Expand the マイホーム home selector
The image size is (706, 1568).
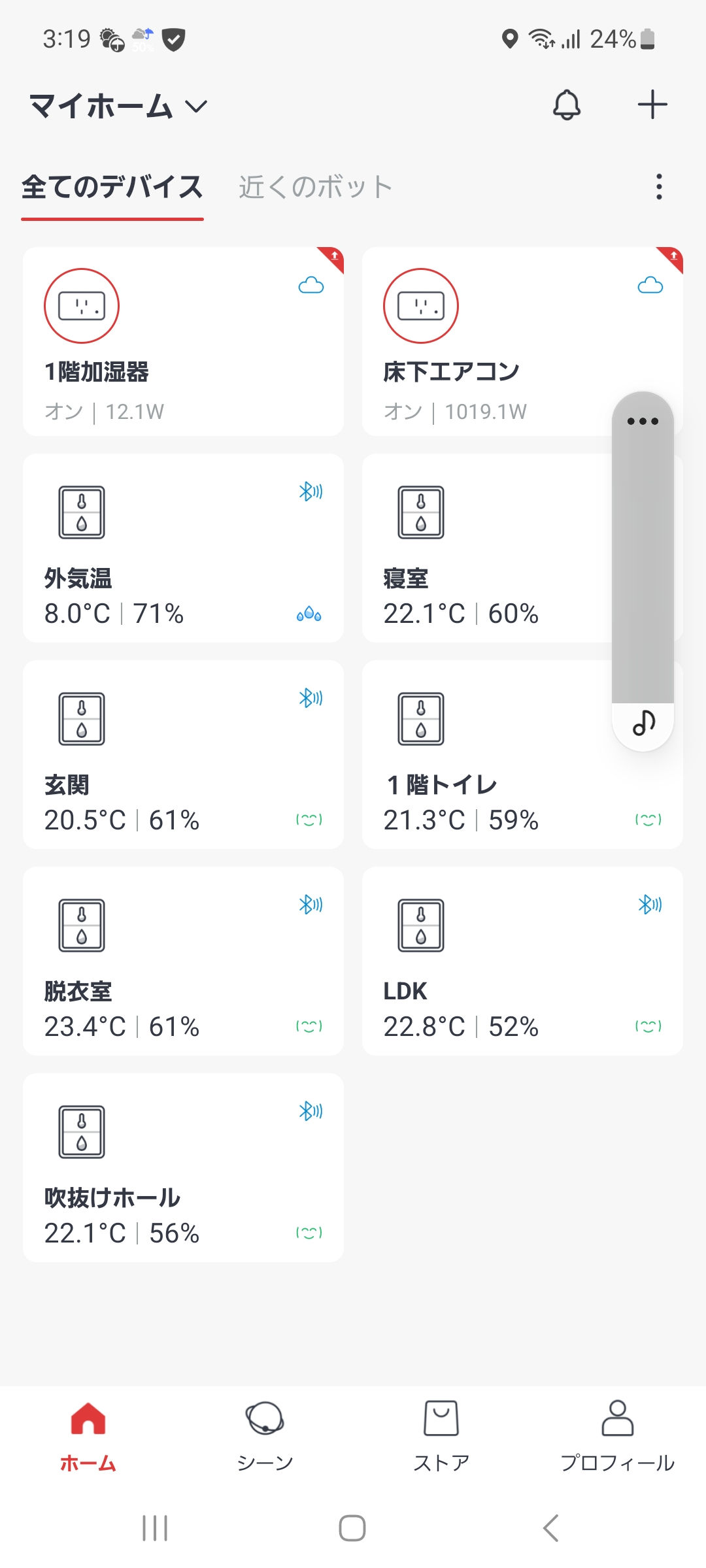pyautogui.click(x=118, y=106)
